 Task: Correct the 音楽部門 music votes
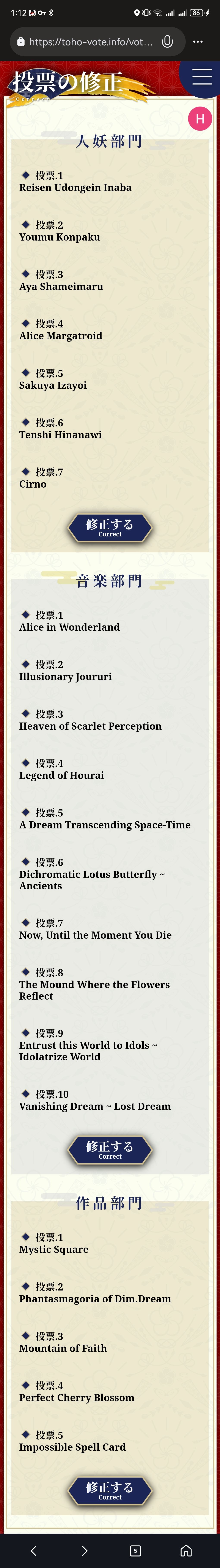point(110,1149)
